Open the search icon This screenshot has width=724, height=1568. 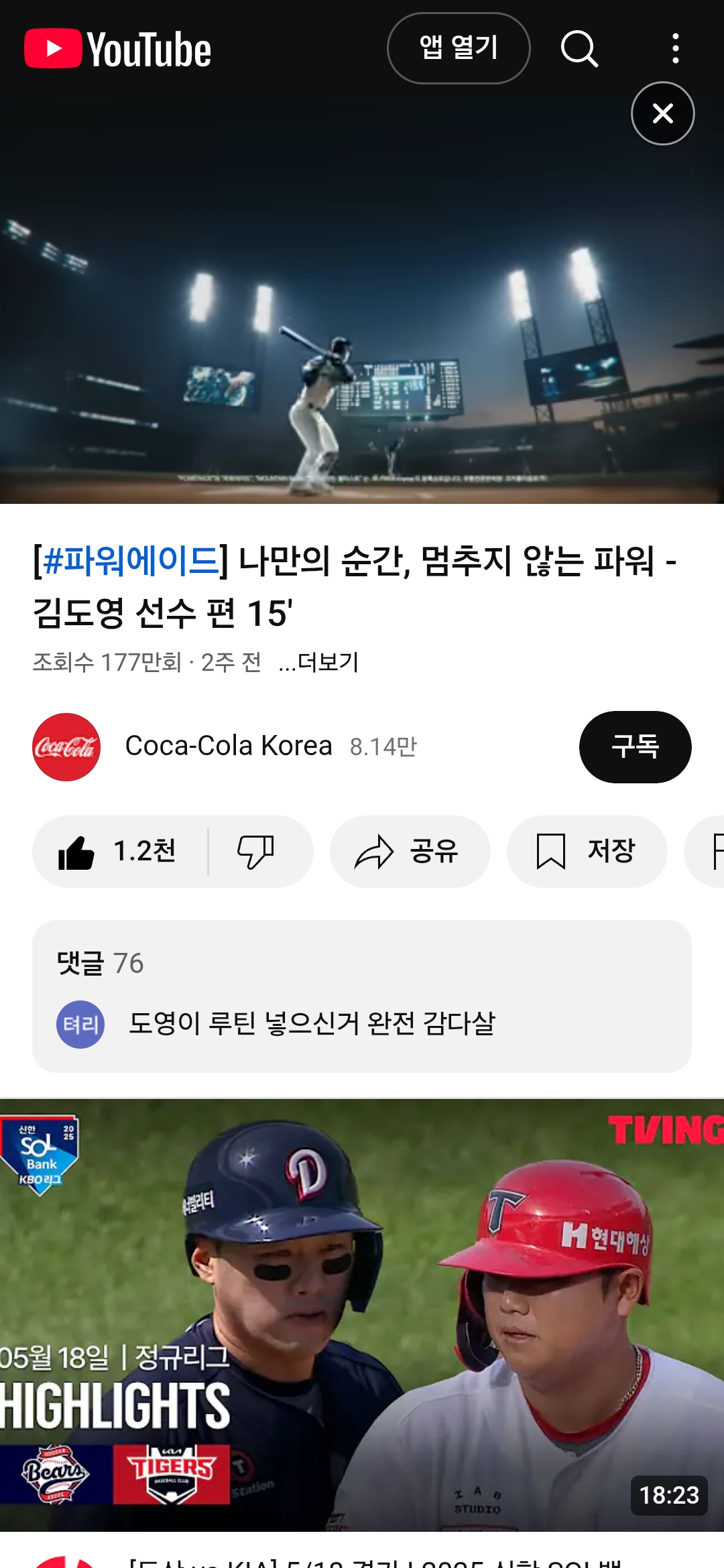pyautogui.click(x=579, y=48)
